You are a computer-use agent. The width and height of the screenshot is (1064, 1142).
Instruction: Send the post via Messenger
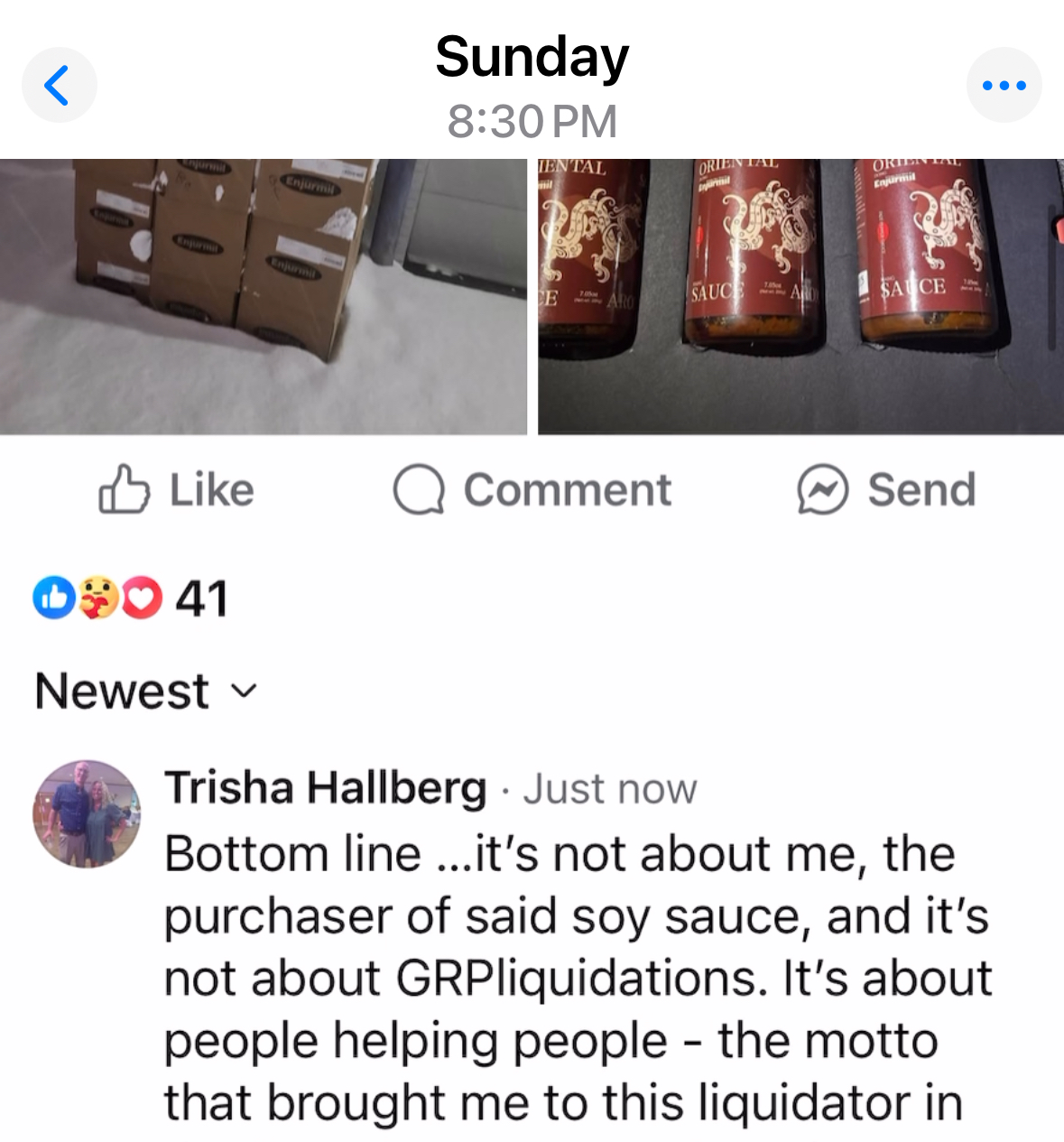point(886,490)
